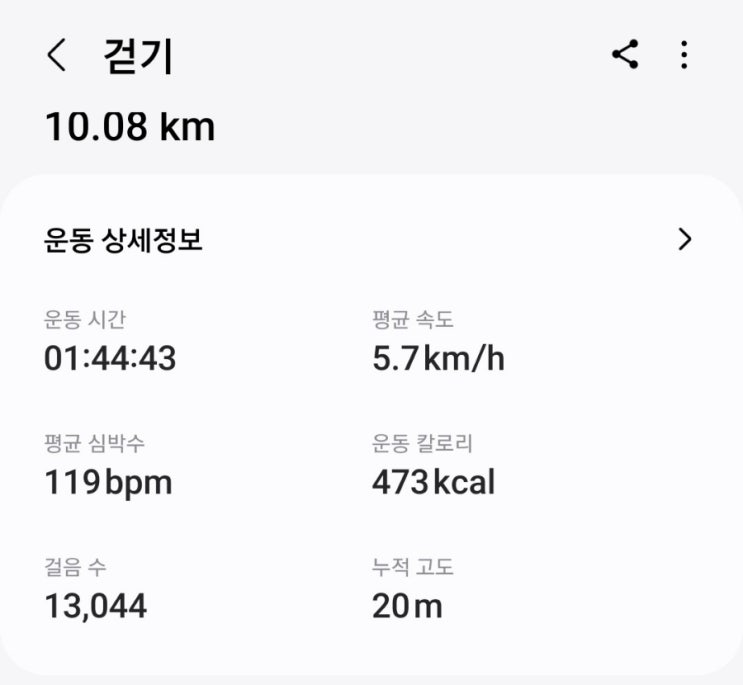Go back from the 걷기 screen
743x685 pixels.
click(56, 56)
